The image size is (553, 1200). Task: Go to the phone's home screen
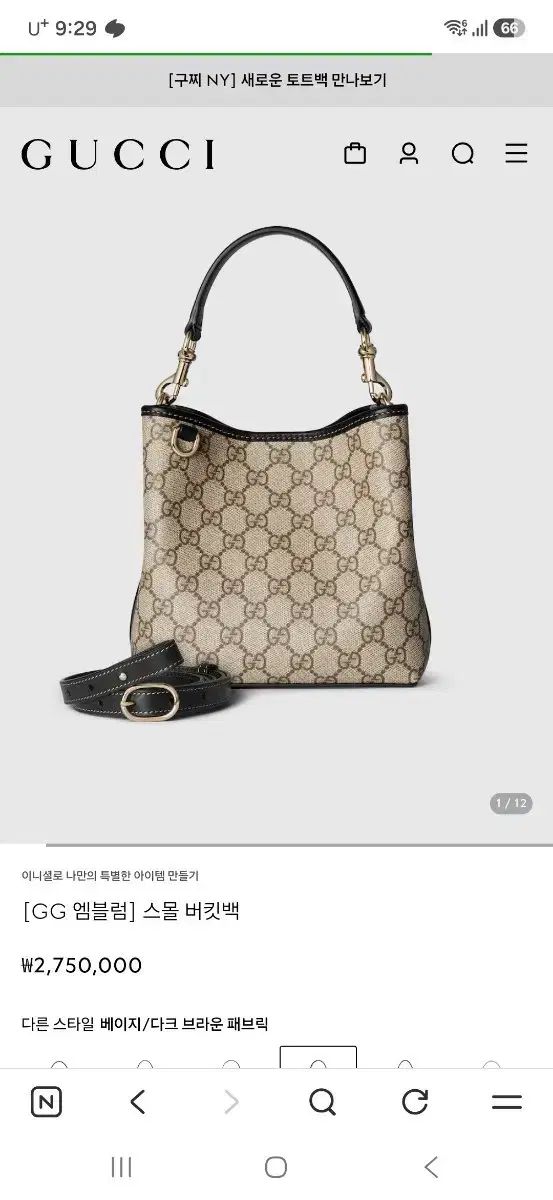point(276,1167)
